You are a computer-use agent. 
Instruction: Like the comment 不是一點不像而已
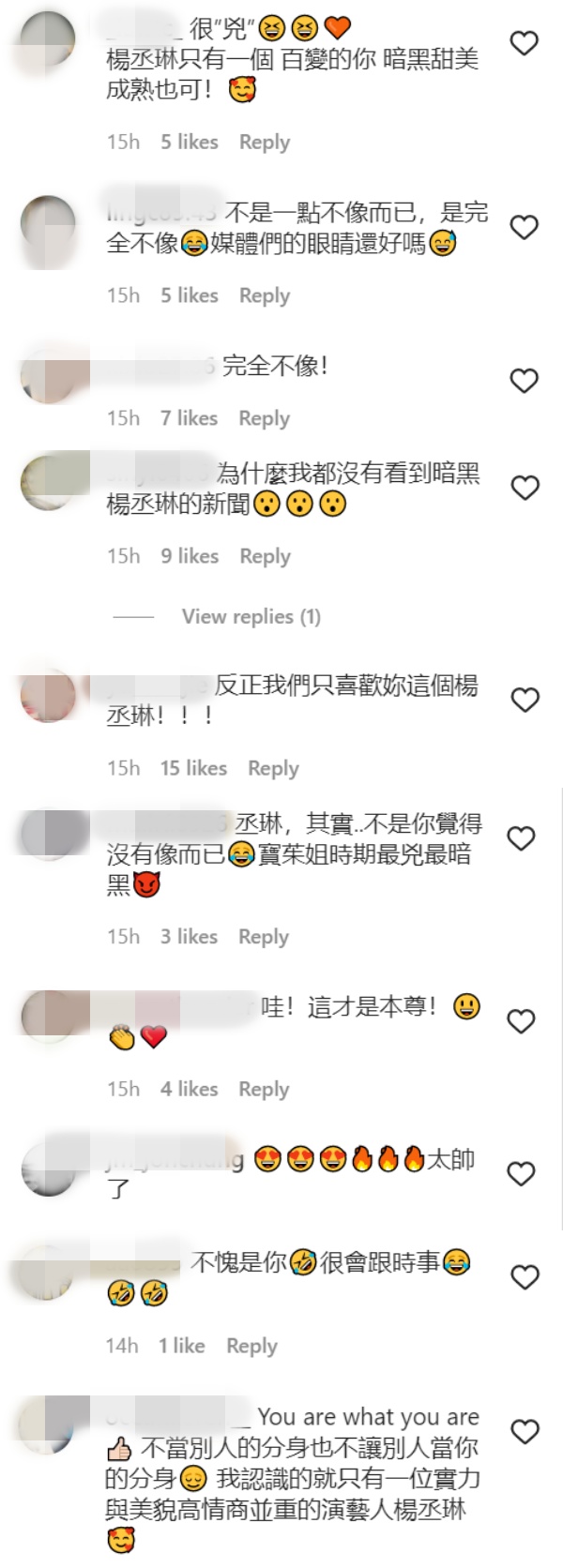click(x=524, y=228)
